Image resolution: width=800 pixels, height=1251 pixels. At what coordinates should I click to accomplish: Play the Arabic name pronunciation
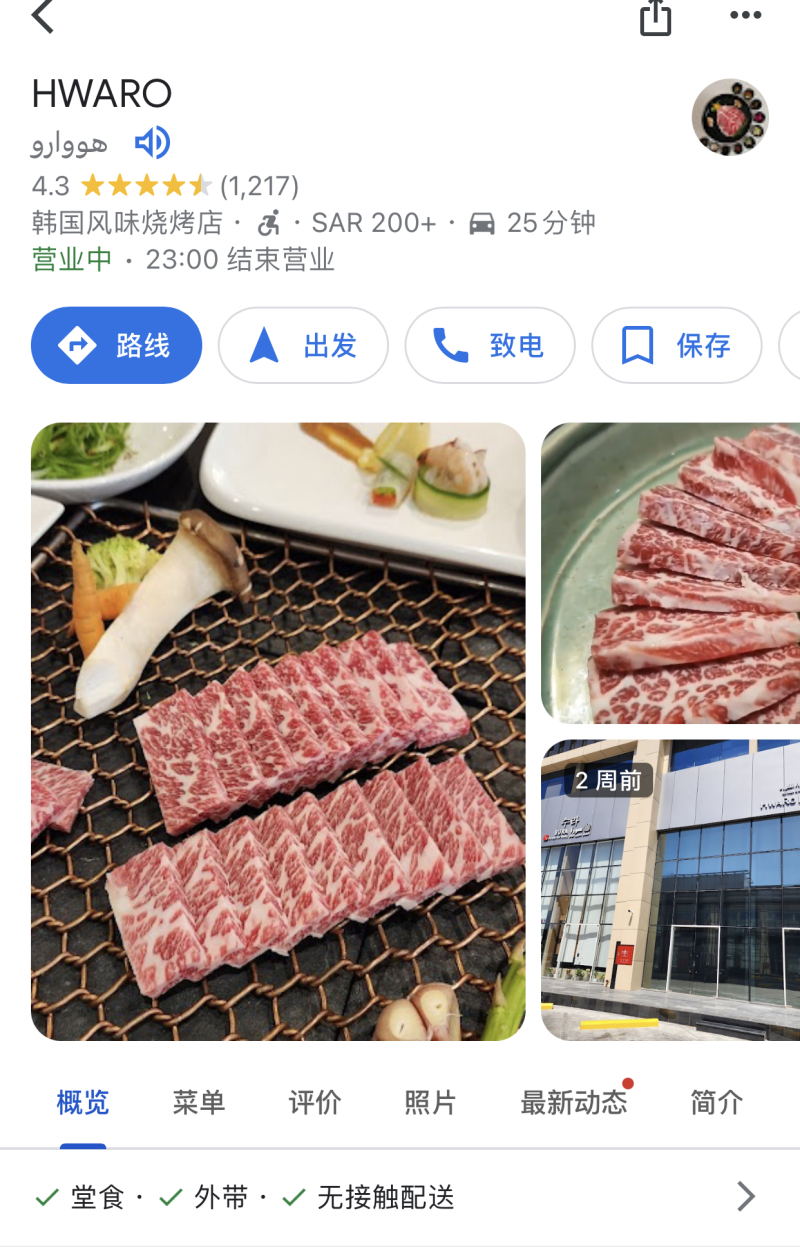pos(152,143)
